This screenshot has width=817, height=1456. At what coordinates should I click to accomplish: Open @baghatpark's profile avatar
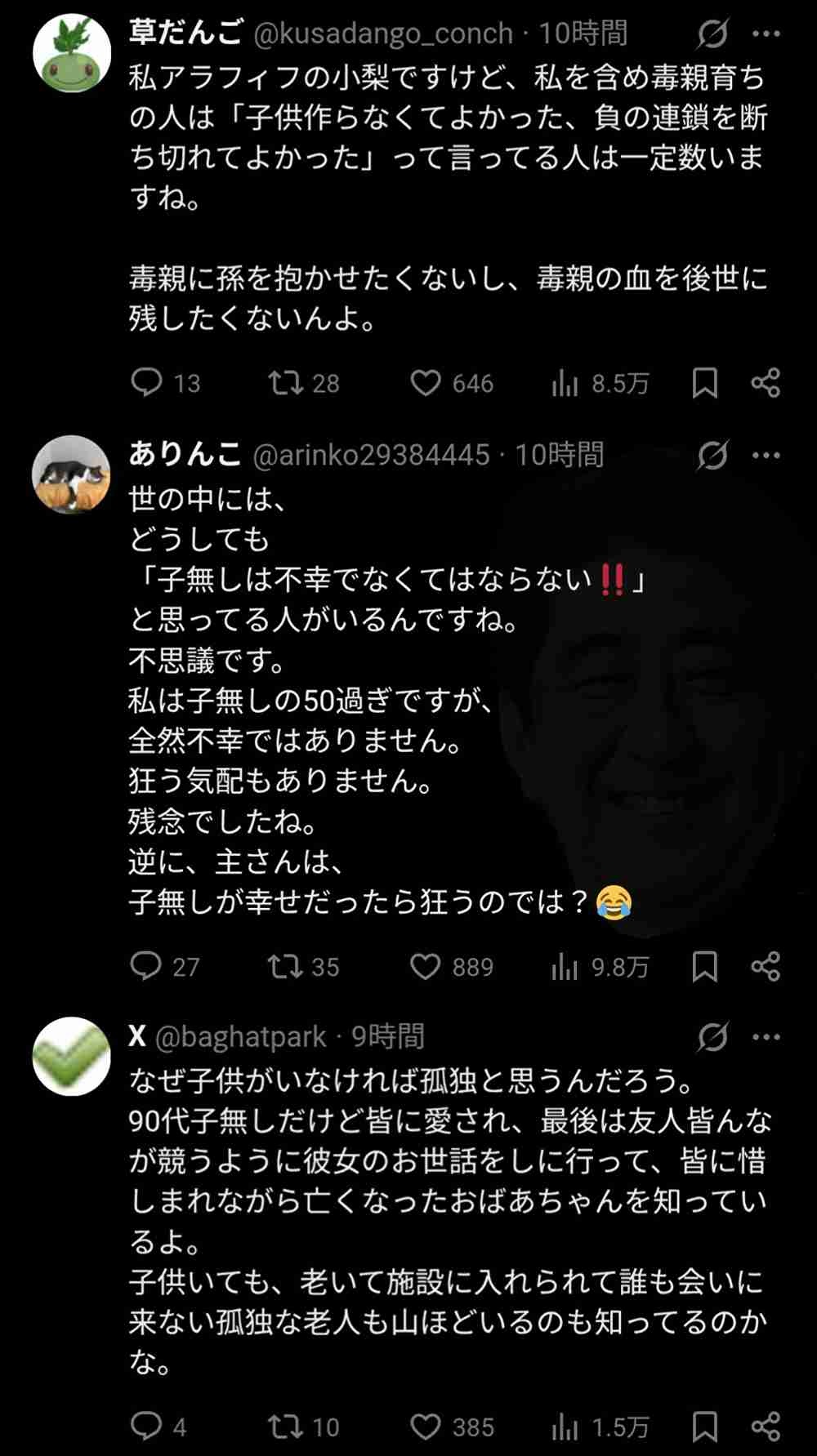point(71,1056)
